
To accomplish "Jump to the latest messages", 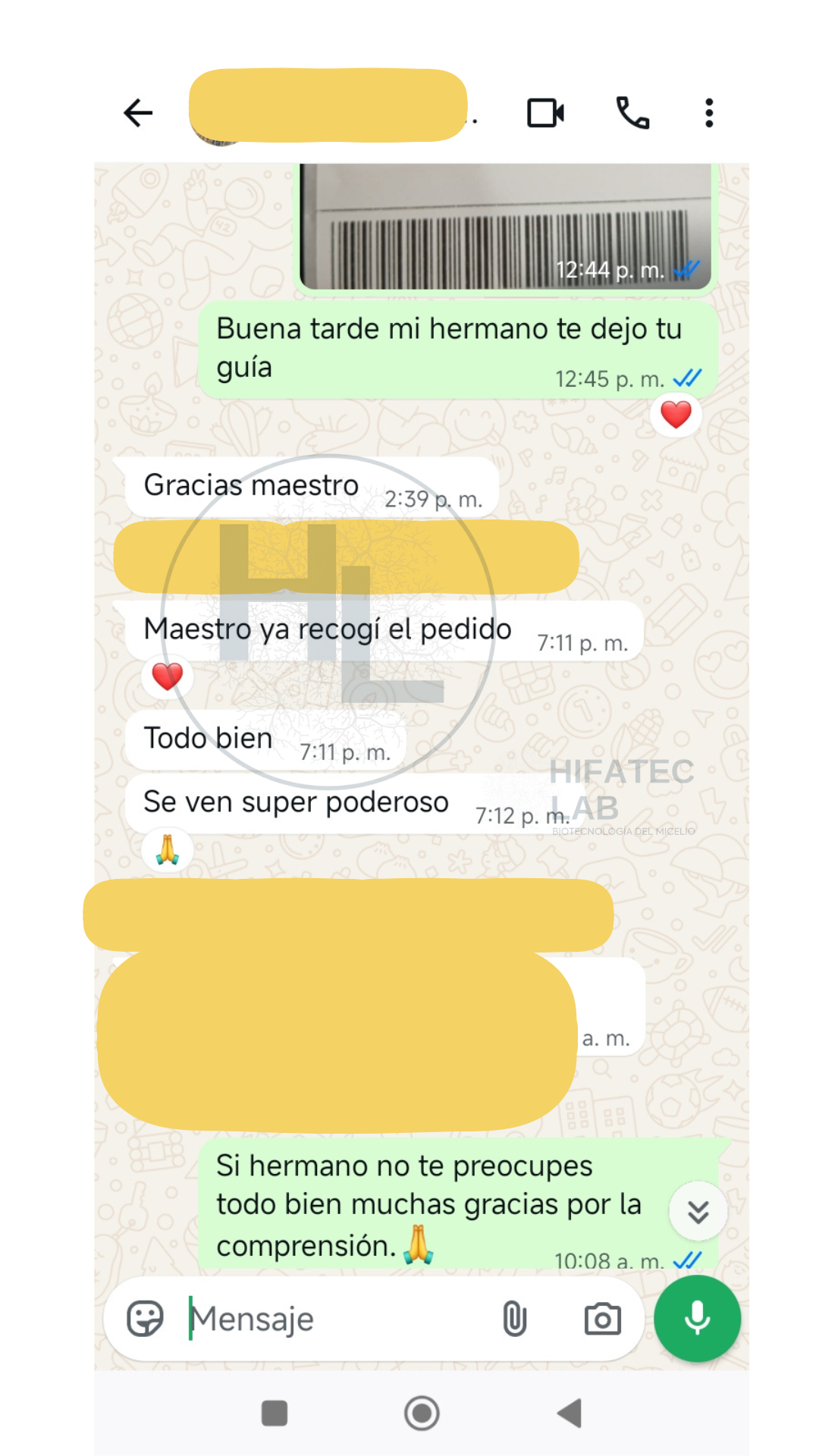I will 698,1211.
